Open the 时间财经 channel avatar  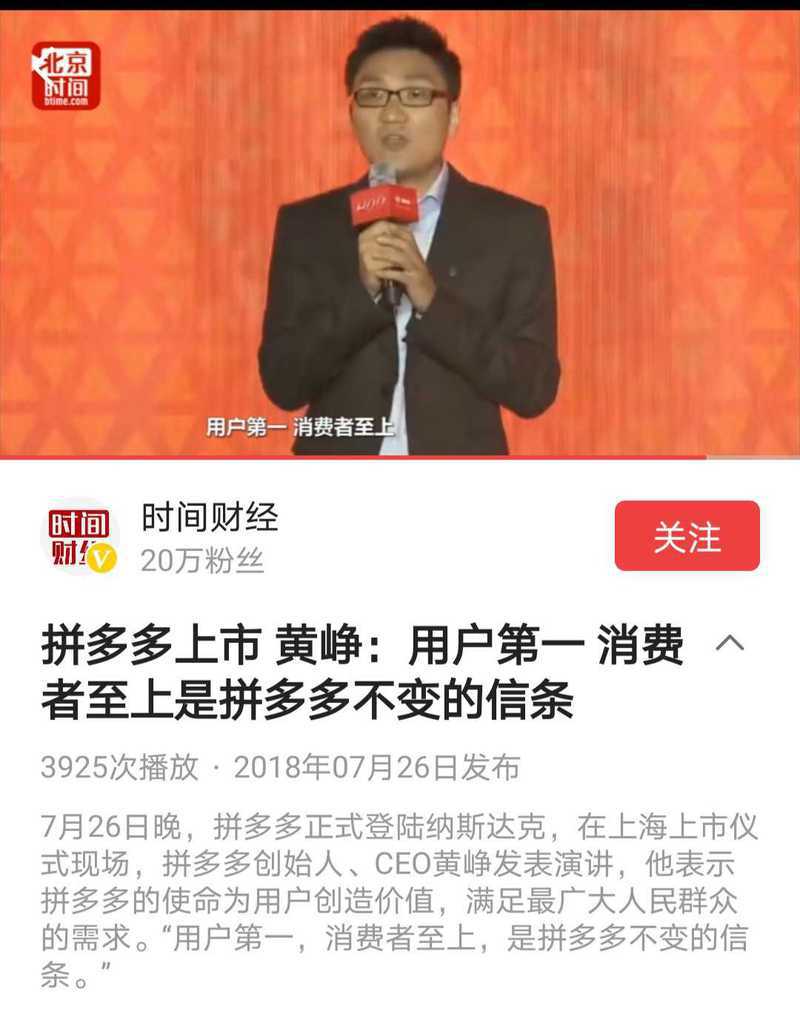pos(82,539)
